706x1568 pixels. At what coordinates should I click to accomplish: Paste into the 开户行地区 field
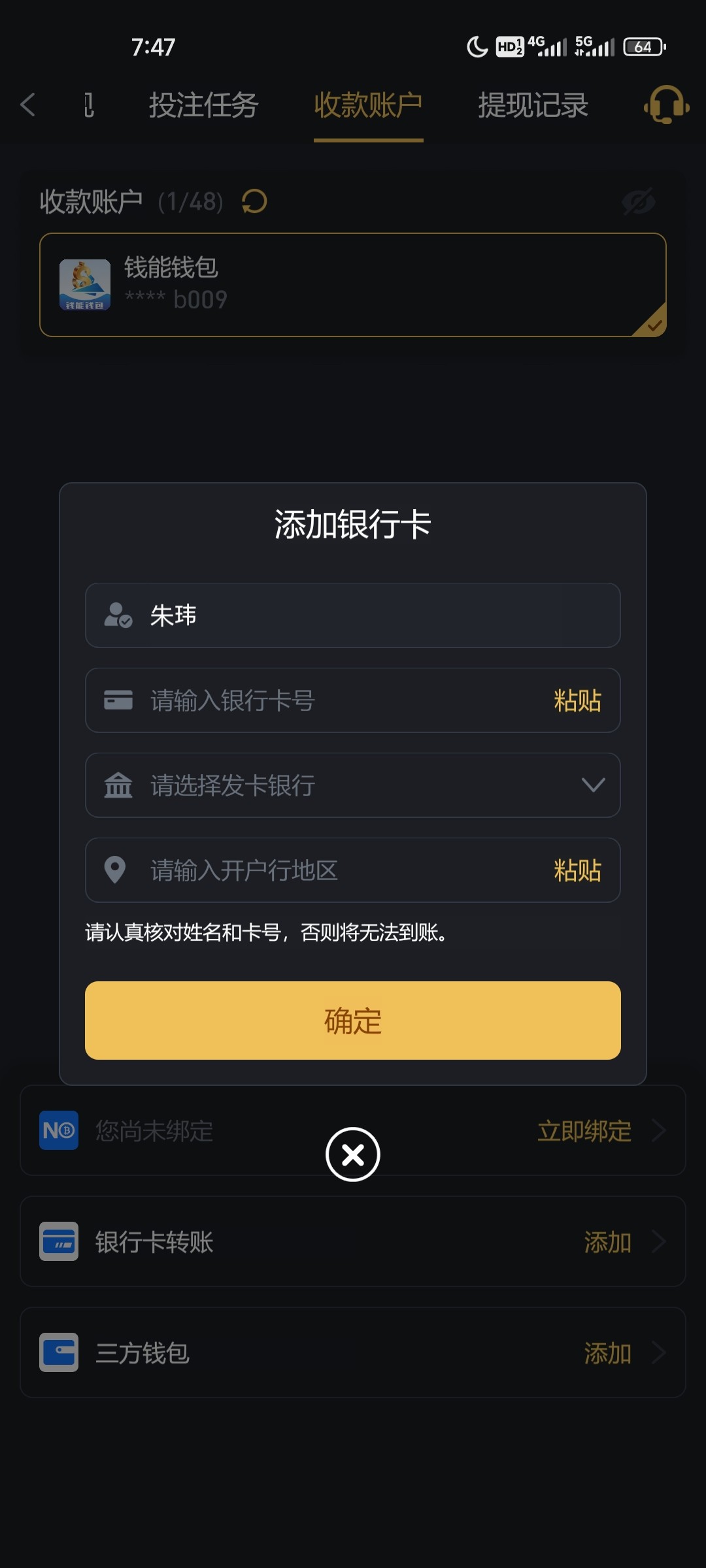pos(577,870)
